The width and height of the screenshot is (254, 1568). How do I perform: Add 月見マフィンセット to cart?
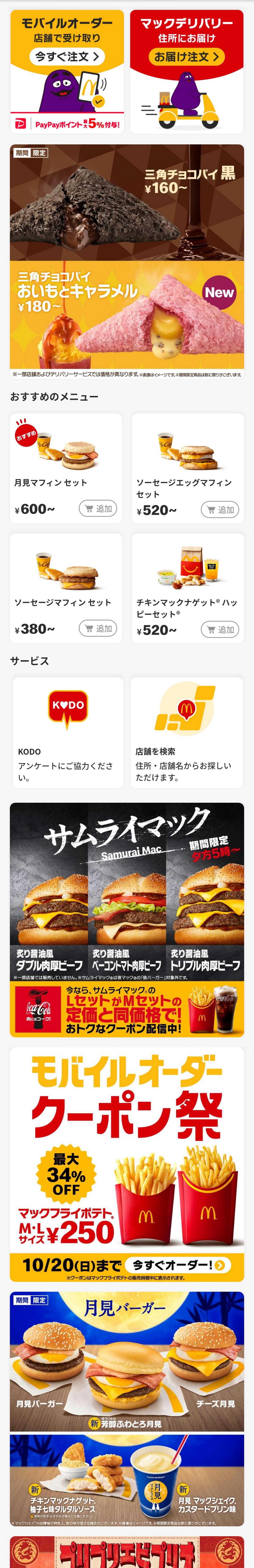point(98,508)
